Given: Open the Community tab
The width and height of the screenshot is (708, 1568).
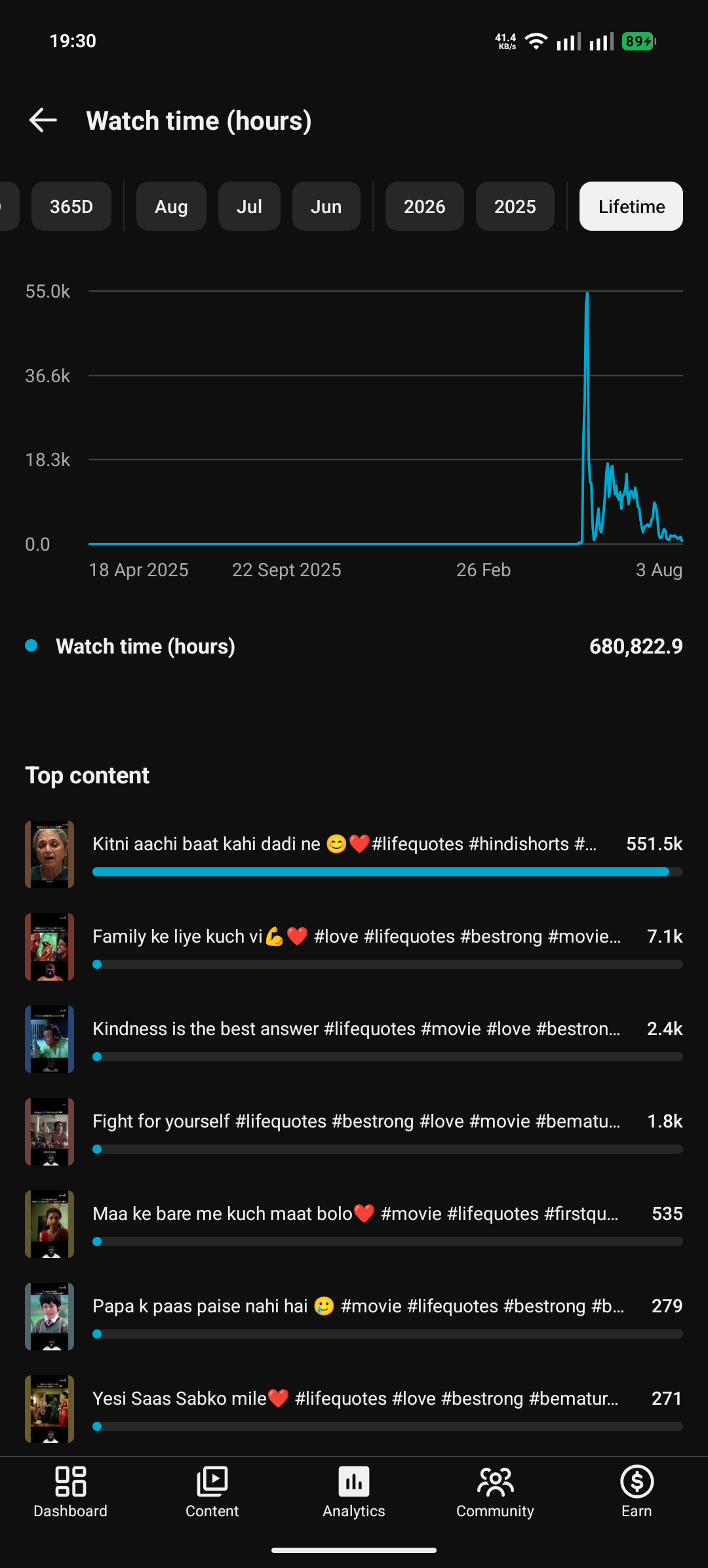Looking at the screenshot, I should (496, 1492).
